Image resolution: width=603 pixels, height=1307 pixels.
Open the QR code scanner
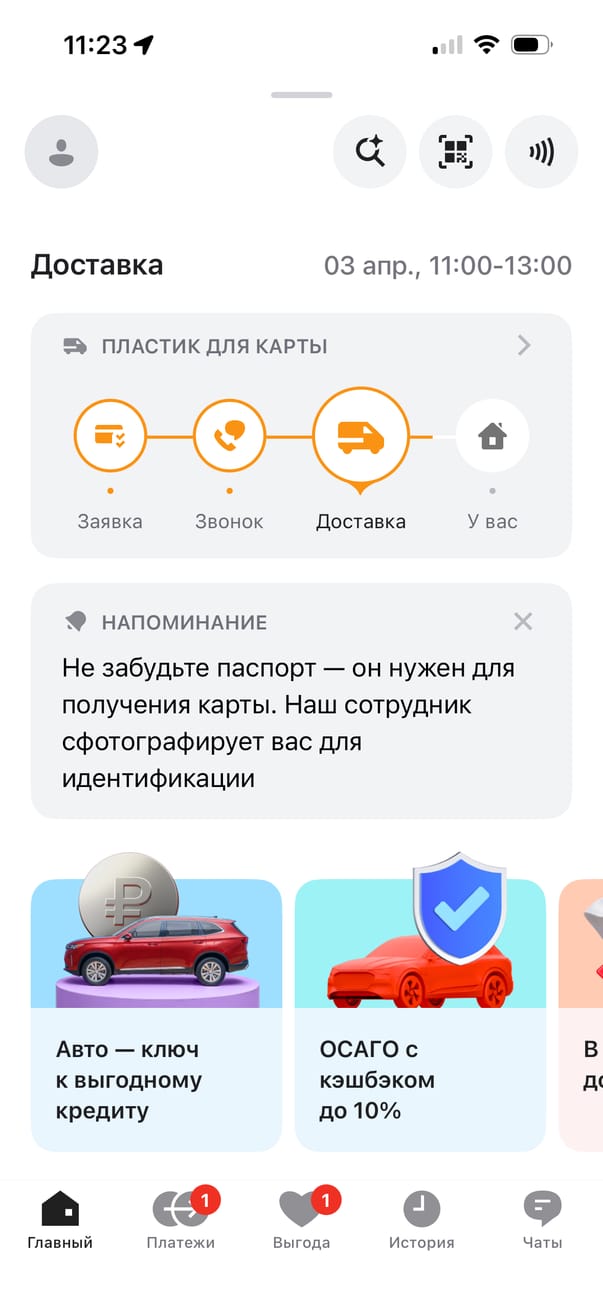pyautogui.click(x=455, y=152)
